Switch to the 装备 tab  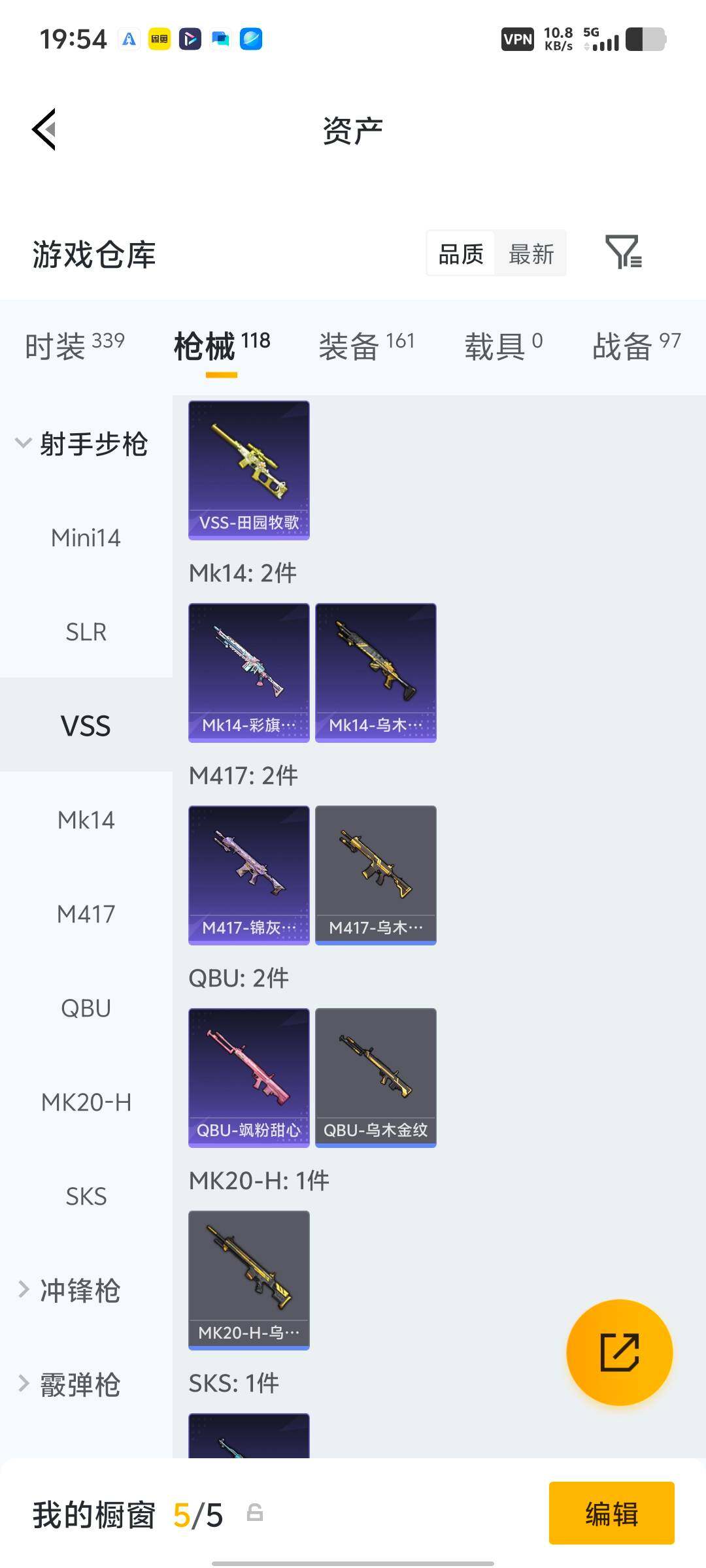coord(367,345)
